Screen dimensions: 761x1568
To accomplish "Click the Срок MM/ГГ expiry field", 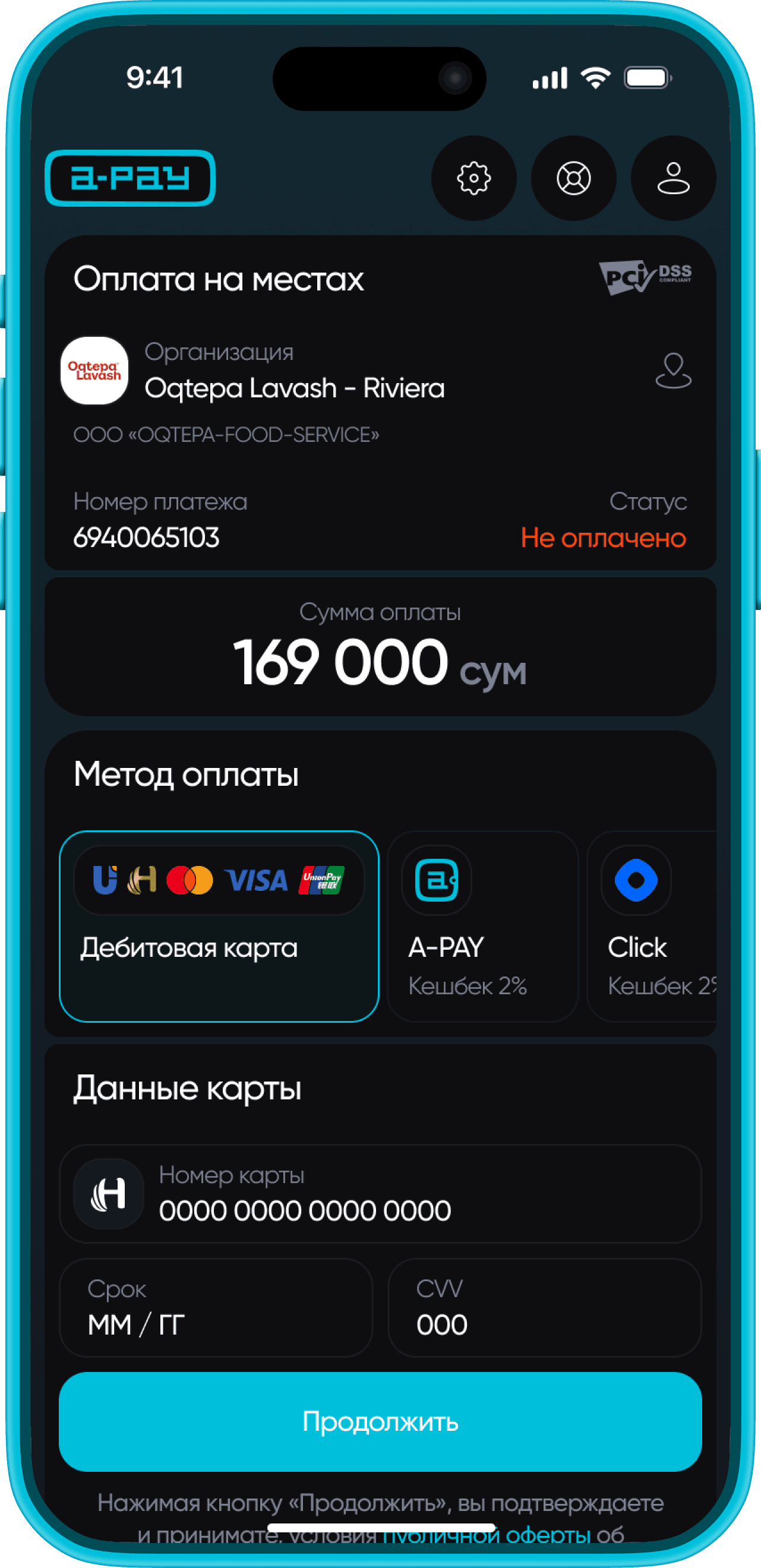I will [x=217, y=1307].
